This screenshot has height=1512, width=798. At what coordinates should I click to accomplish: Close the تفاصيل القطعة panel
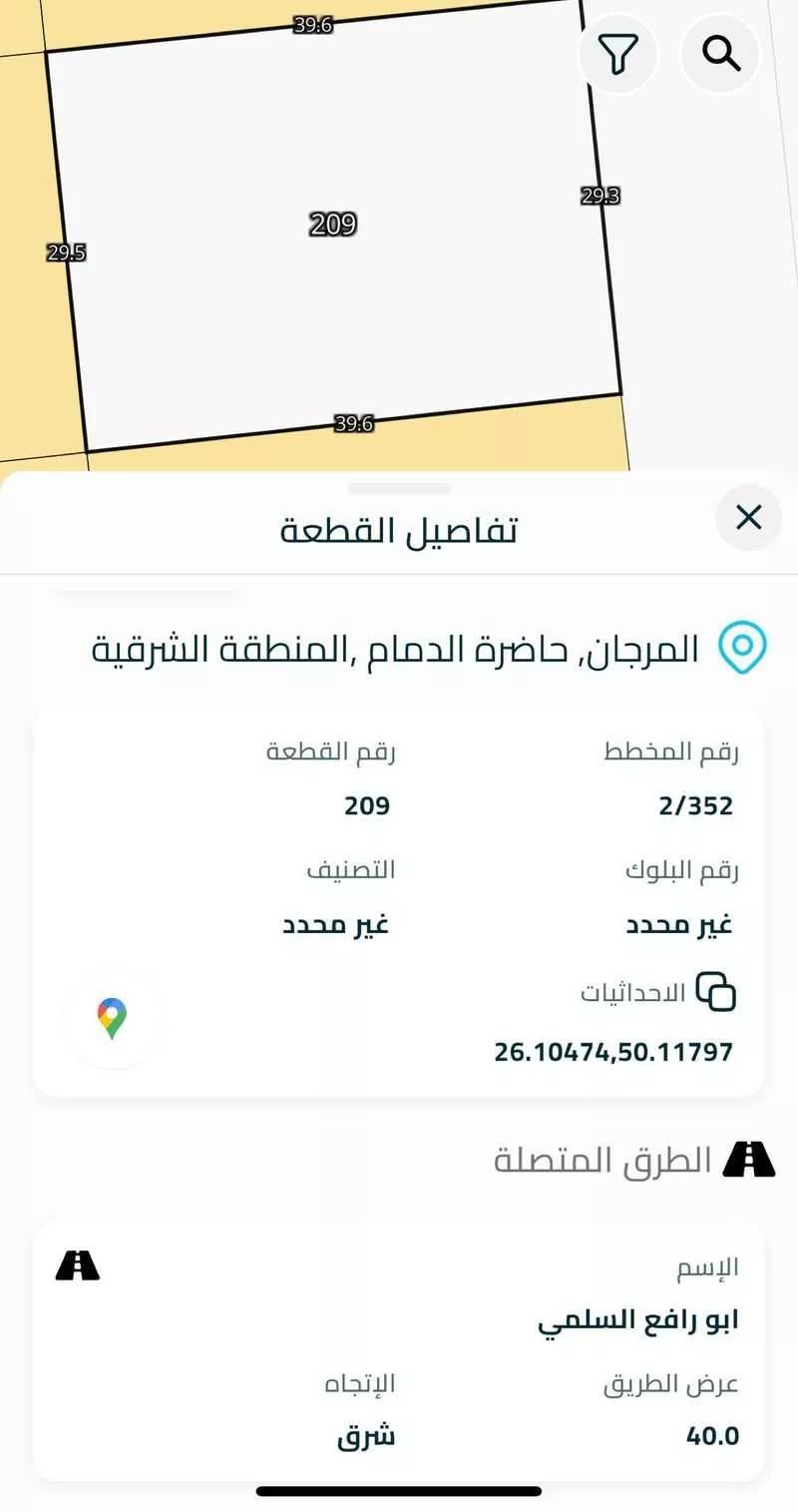point(748,518)
